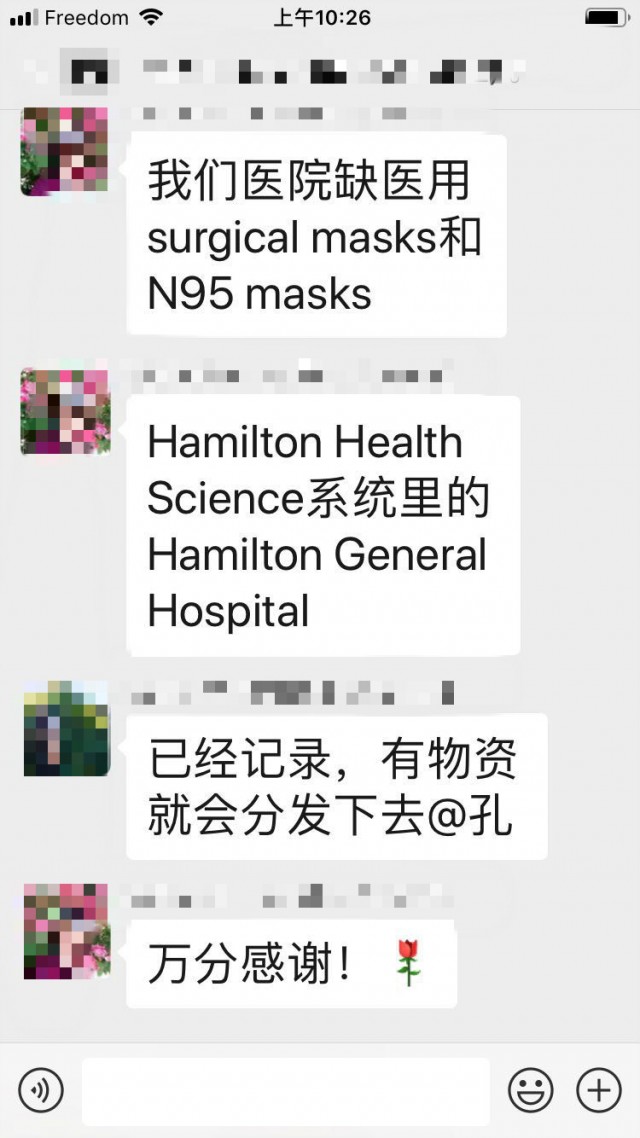Viewport: 640px width, 1138px height.
Task: Switch to voice message input
Action: coord(40,1090)
